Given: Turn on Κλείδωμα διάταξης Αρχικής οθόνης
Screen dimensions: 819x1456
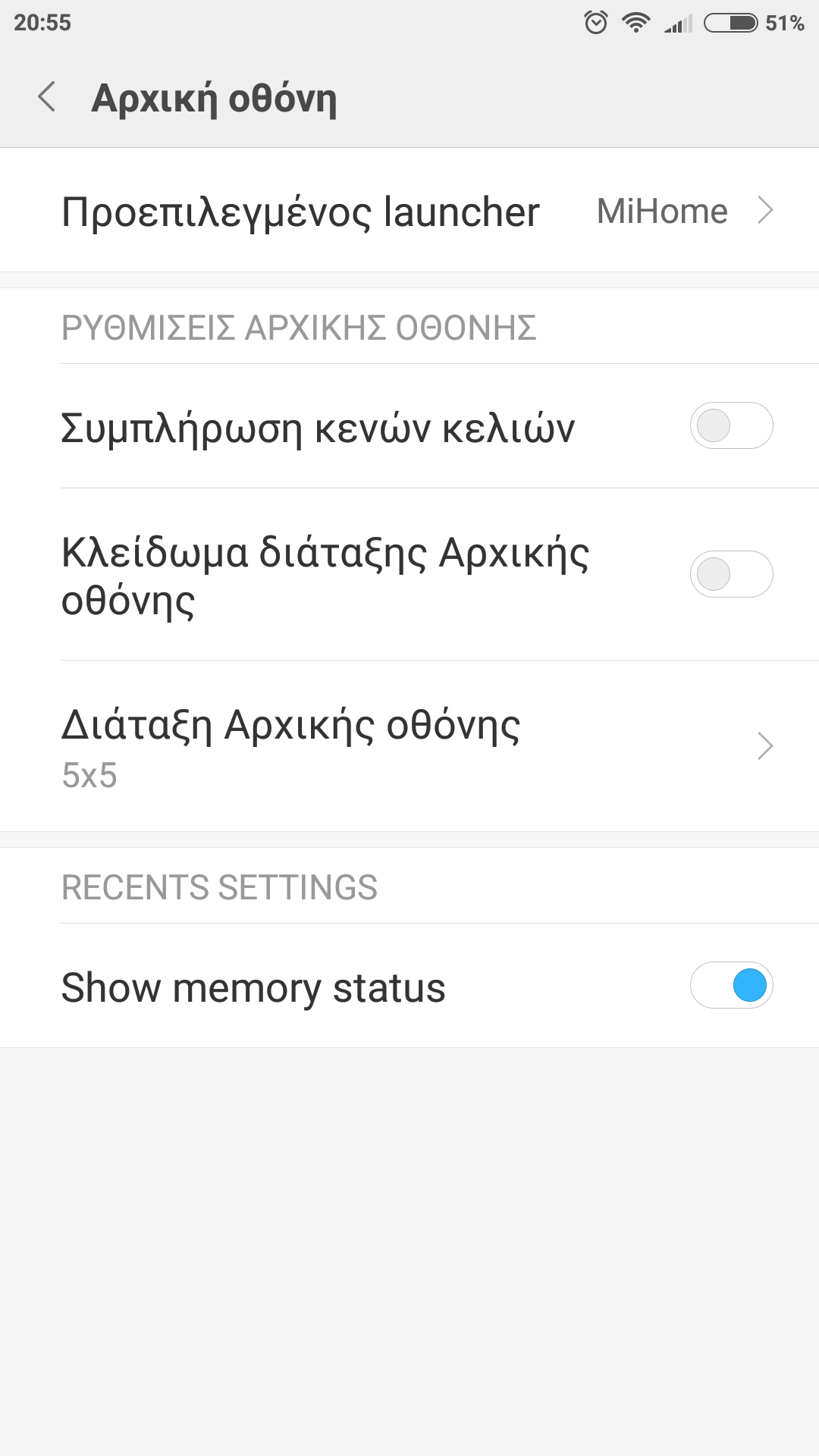Looking at the screenshot, I should pyautogui.click(x=731, y=574).
